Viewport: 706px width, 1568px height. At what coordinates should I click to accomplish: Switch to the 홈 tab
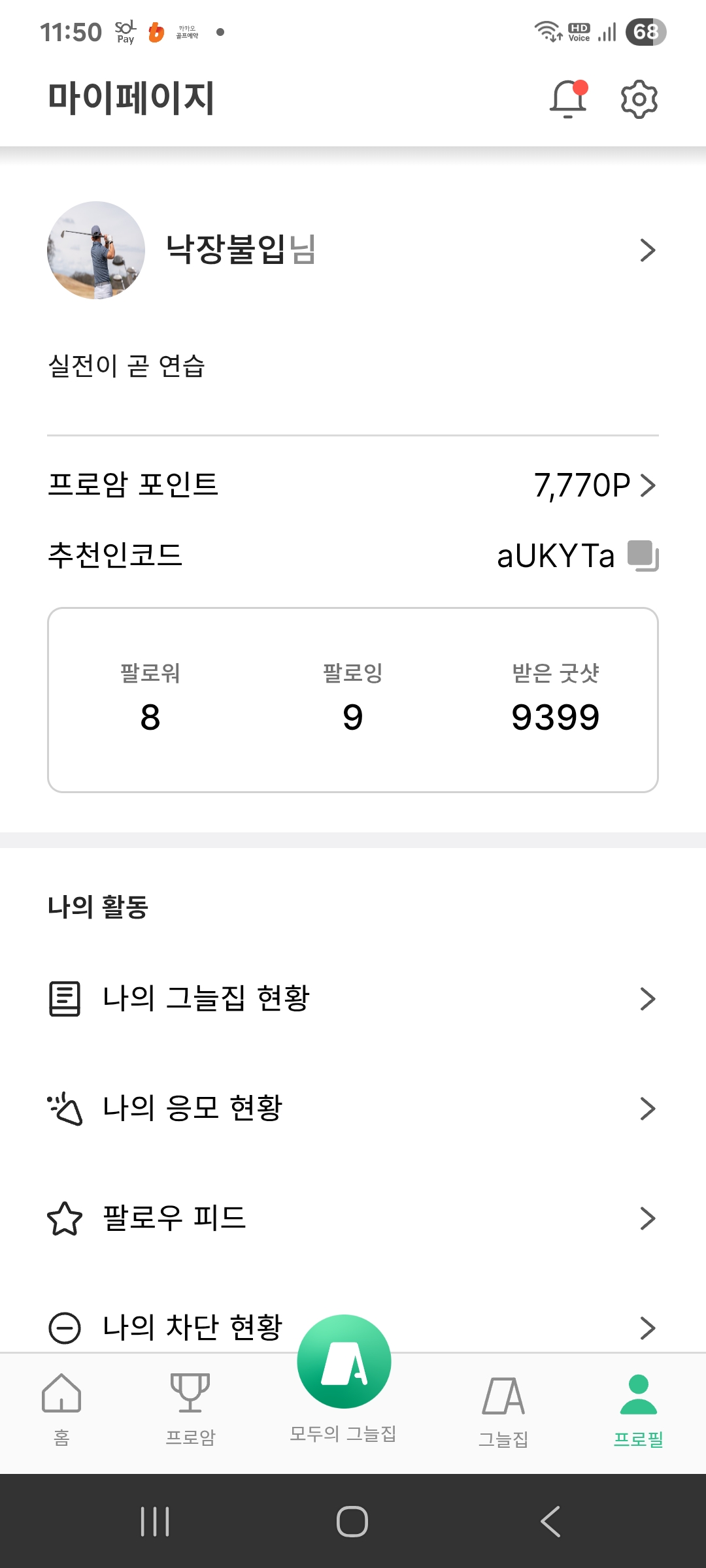tap(61, 1409)
